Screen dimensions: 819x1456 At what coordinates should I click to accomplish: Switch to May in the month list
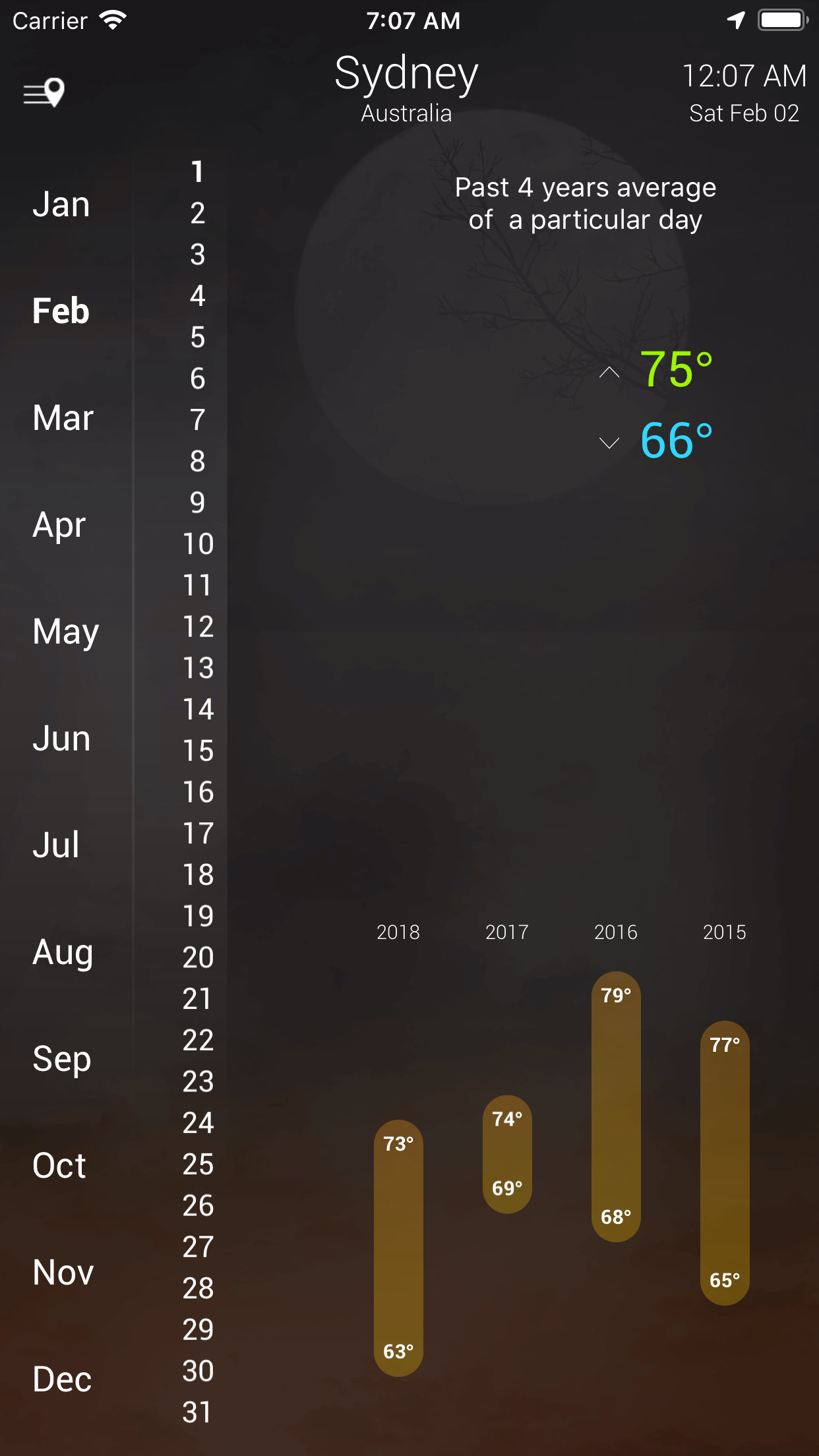pyautogui.click(x=65, y=631)
